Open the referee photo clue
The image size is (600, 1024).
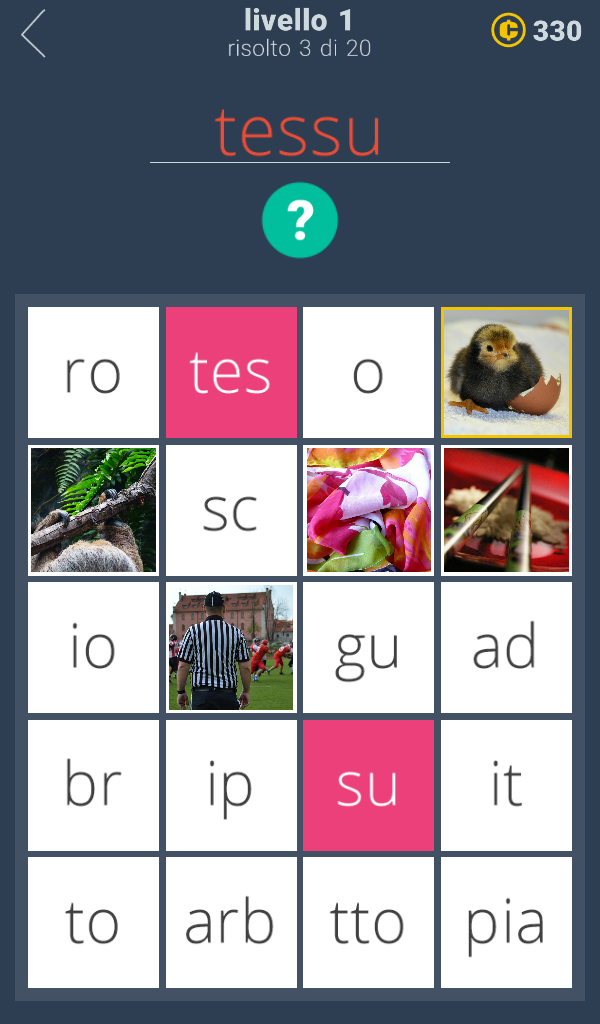pos(231,647)
